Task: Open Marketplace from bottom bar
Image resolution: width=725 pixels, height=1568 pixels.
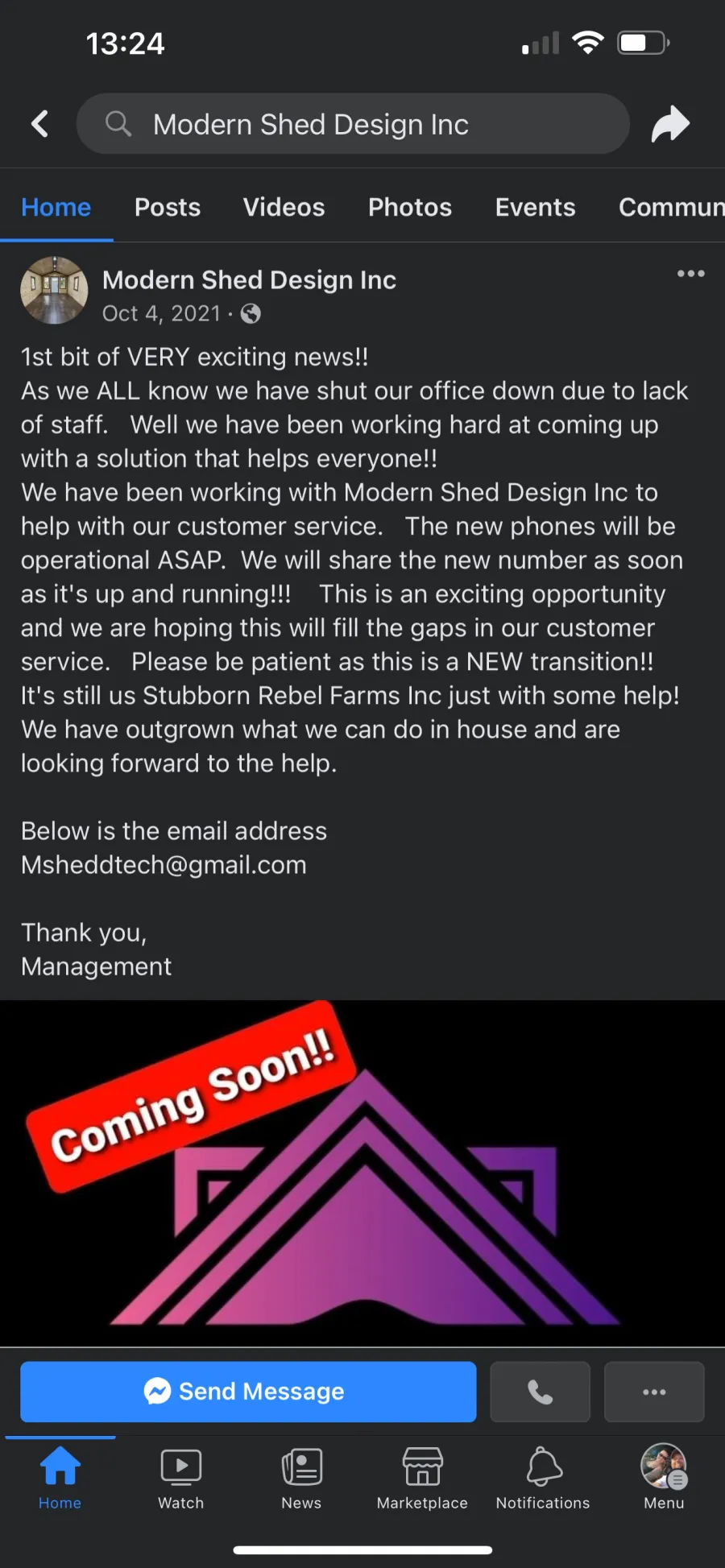Action: [422, 1479]
